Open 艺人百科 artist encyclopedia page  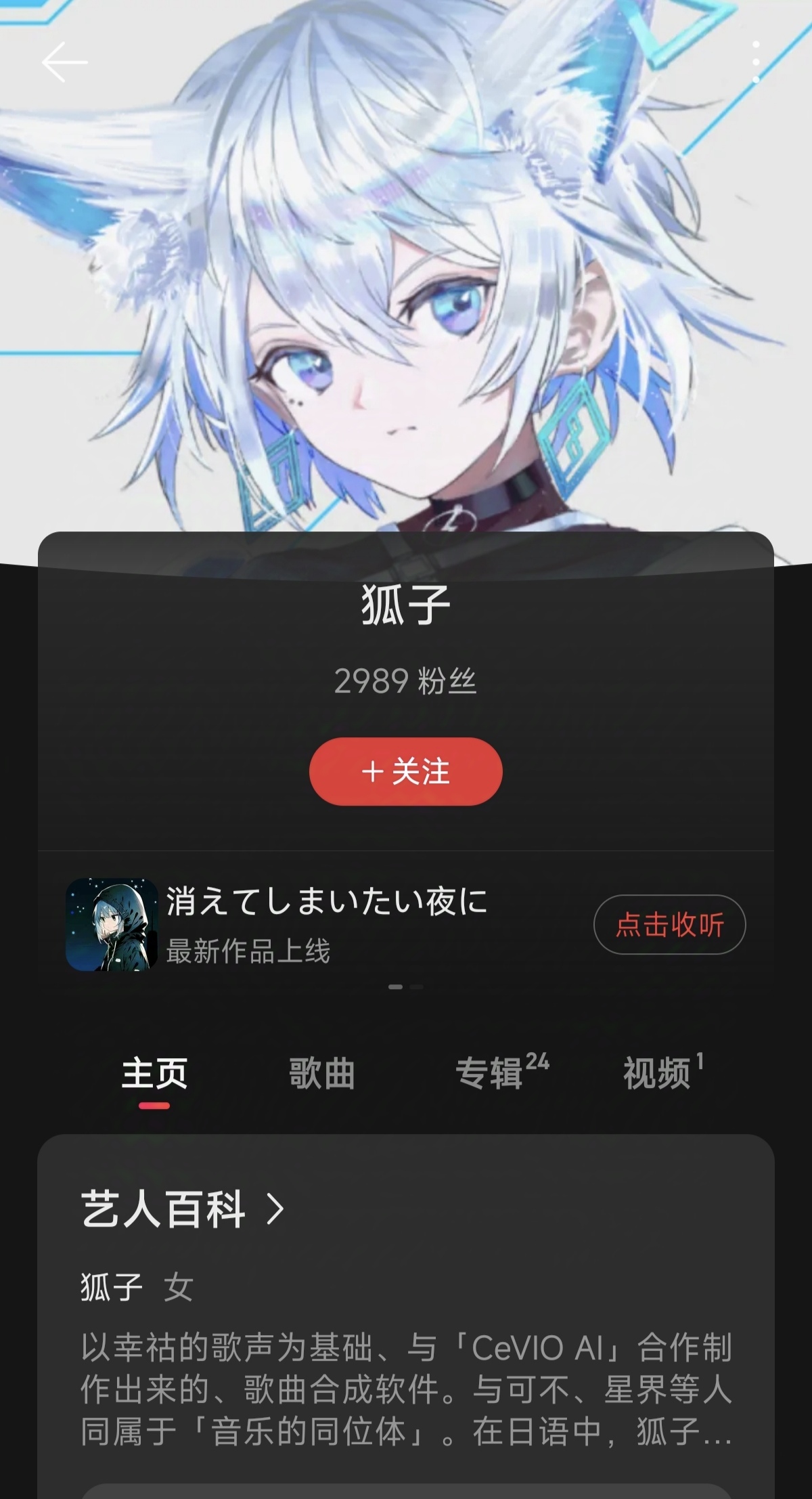click(183, 1209)
